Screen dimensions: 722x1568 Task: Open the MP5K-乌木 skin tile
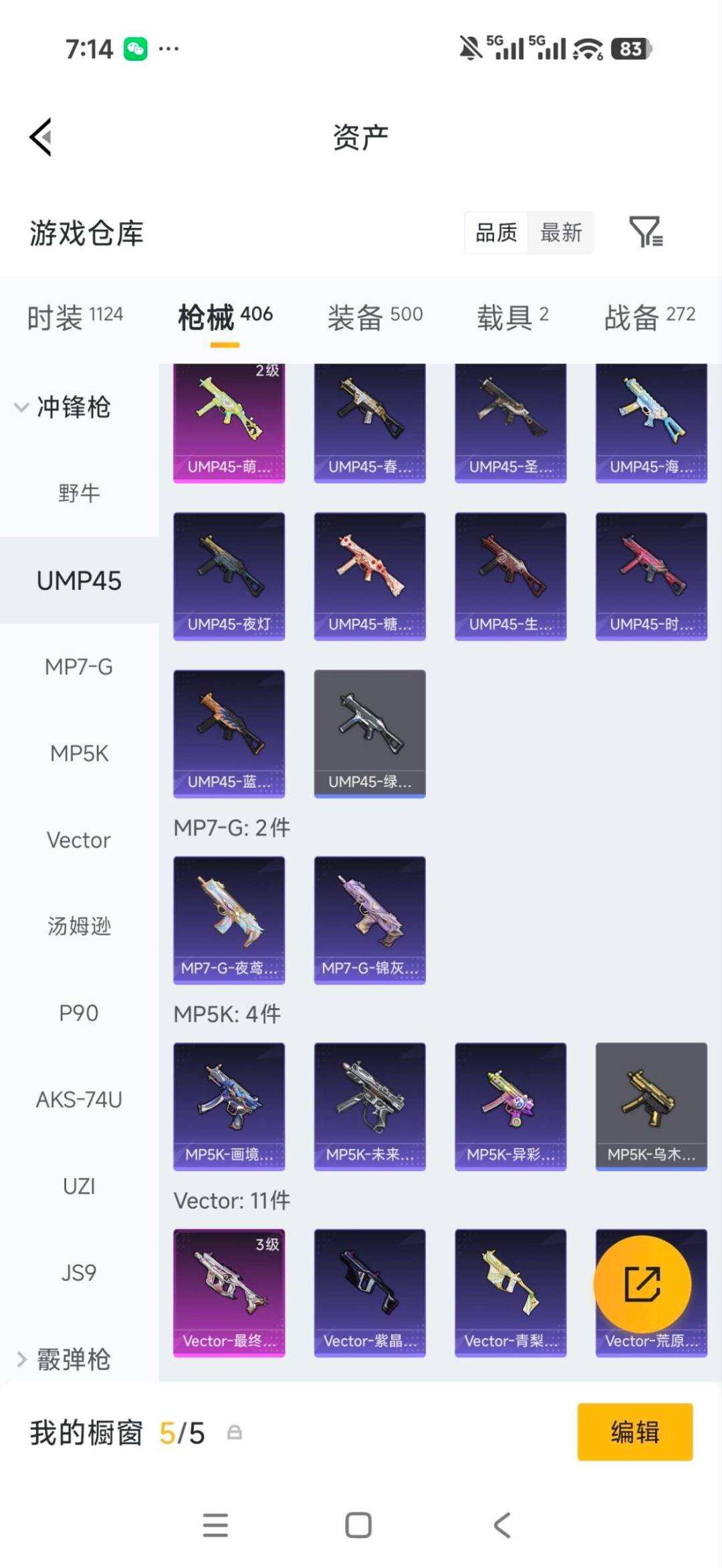coord(651,1106)
